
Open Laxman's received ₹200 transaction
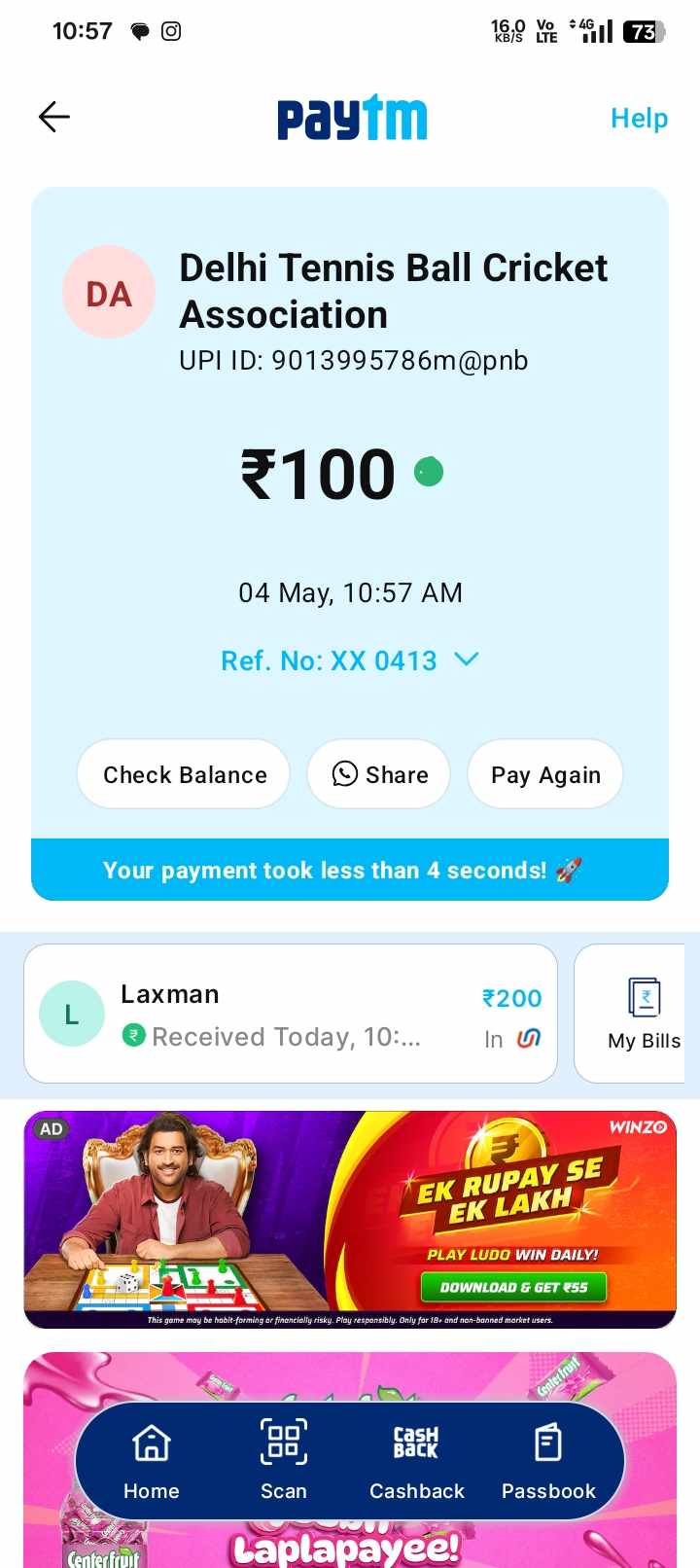[290, 1014]
